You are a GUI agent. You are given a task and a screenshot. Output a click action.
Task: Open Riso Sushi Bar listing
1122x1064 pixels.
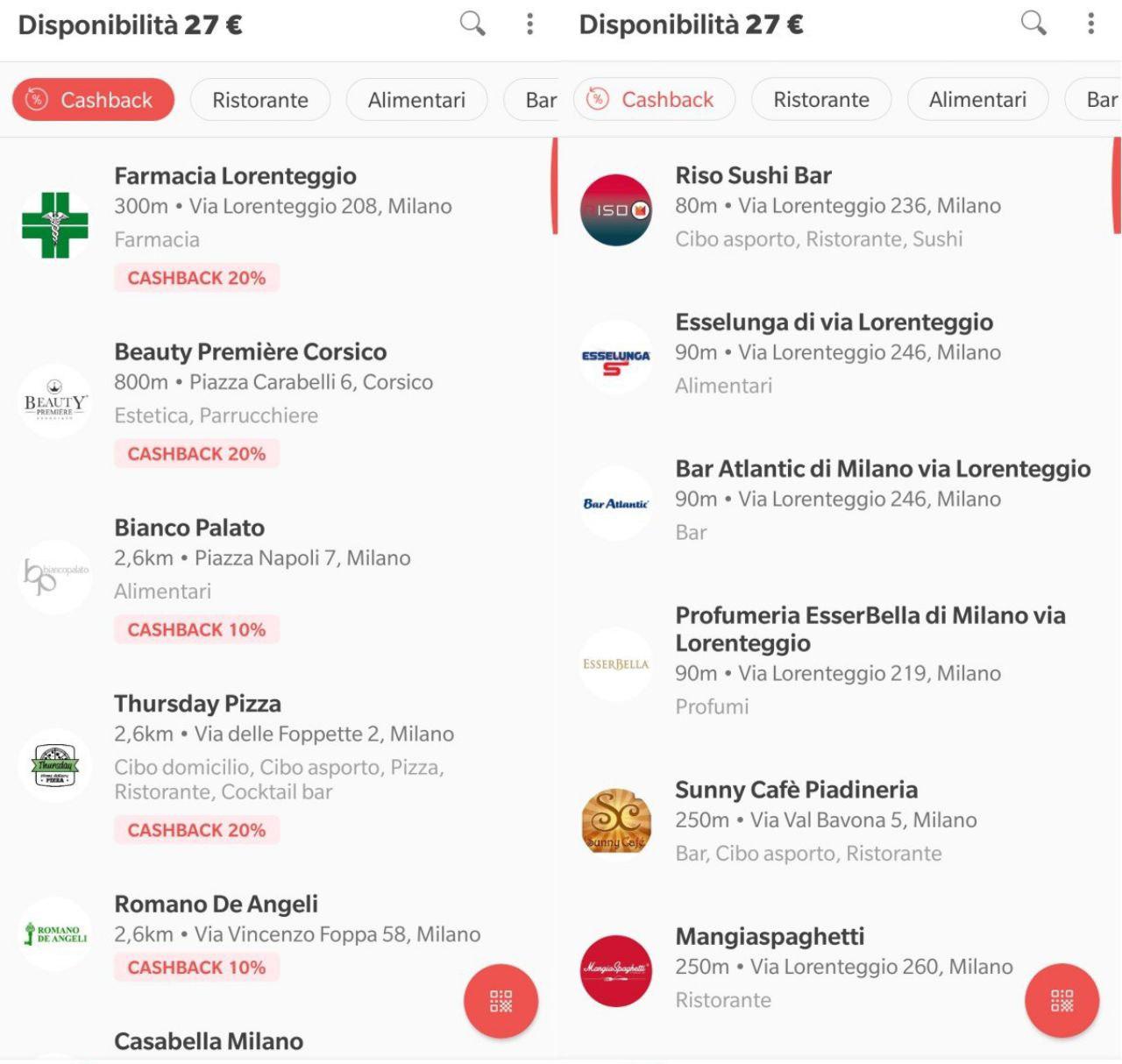(x=753, y=176)
